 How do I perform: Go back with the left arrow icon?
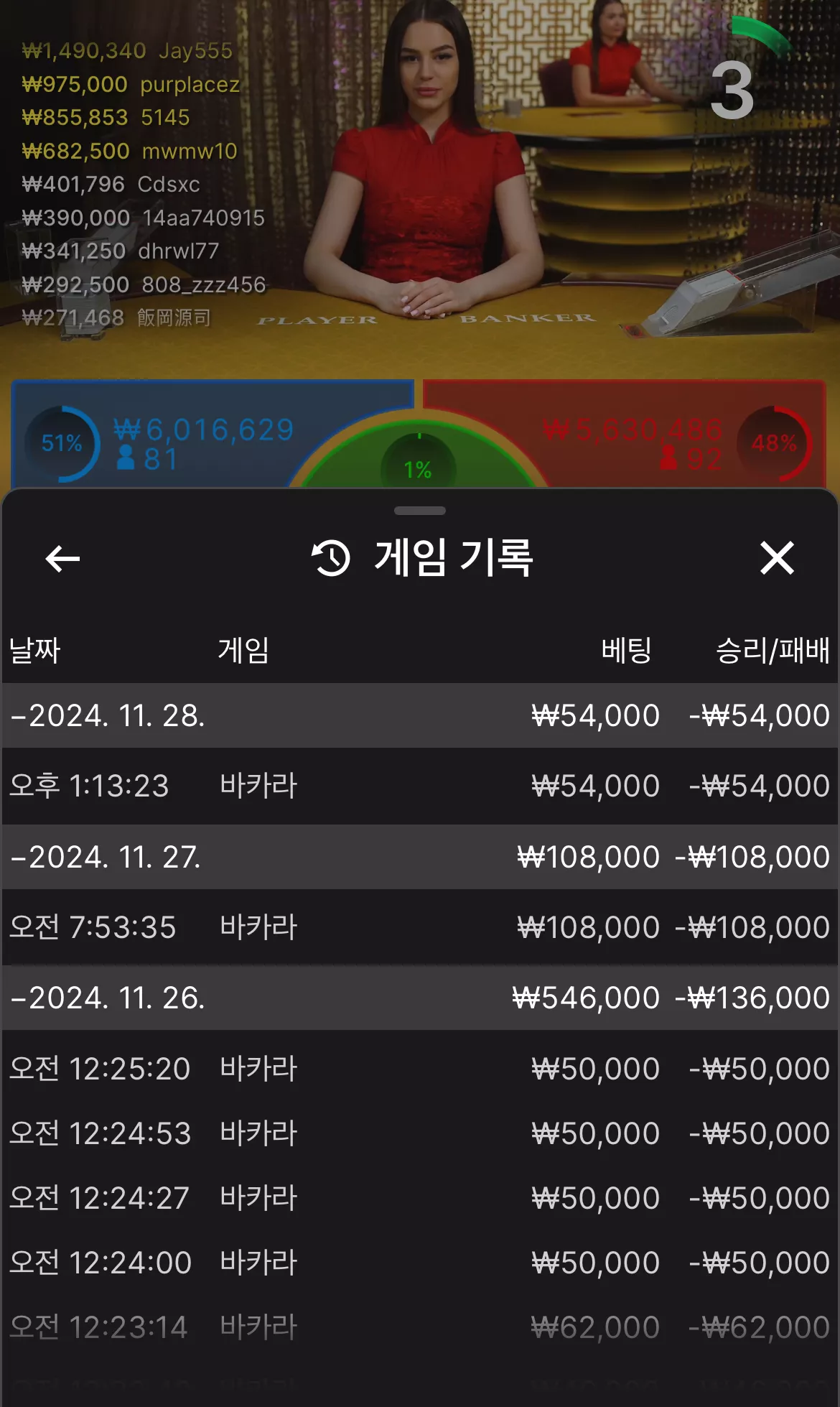tap(62, 559)
